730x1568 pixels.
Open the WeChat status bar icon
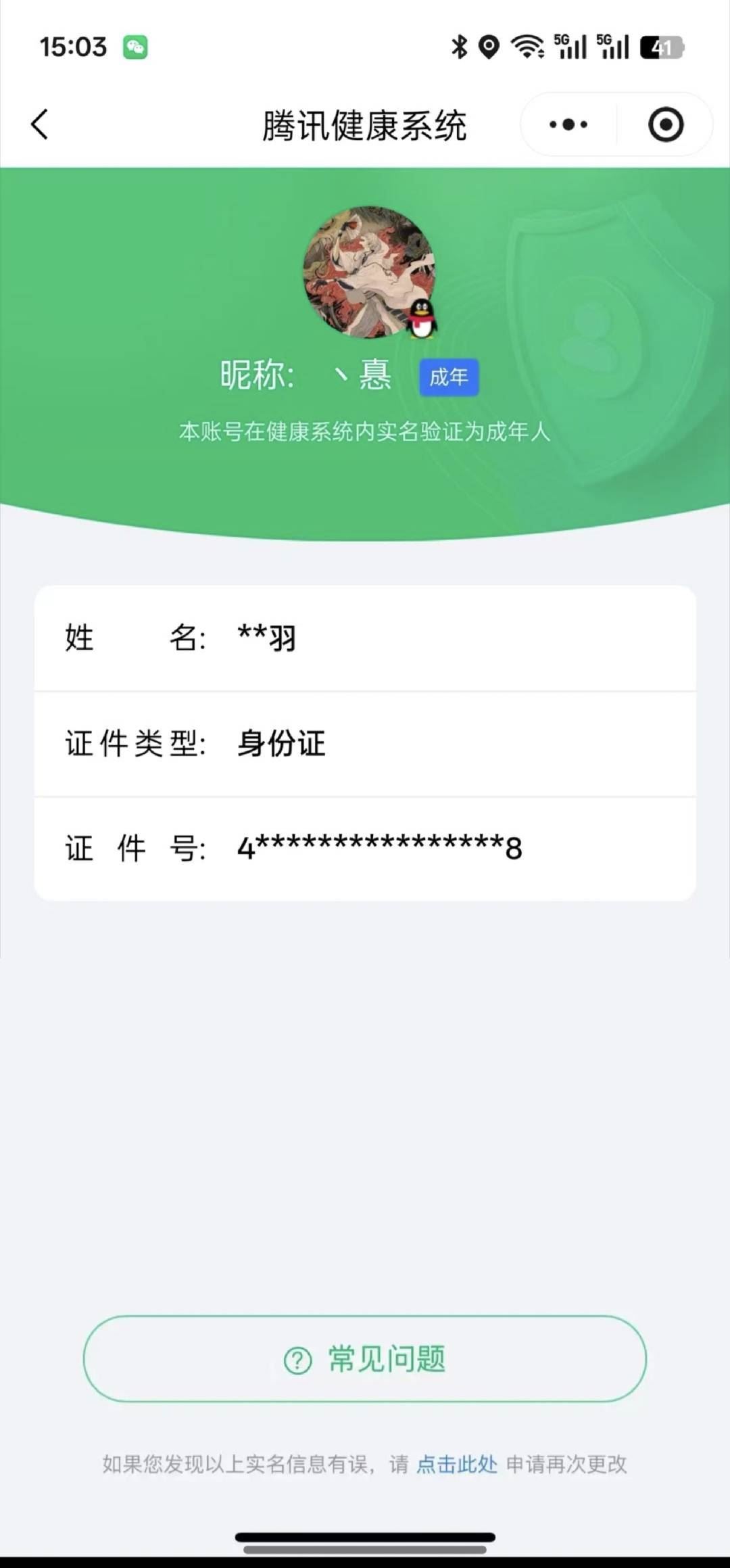click(136, 47)
